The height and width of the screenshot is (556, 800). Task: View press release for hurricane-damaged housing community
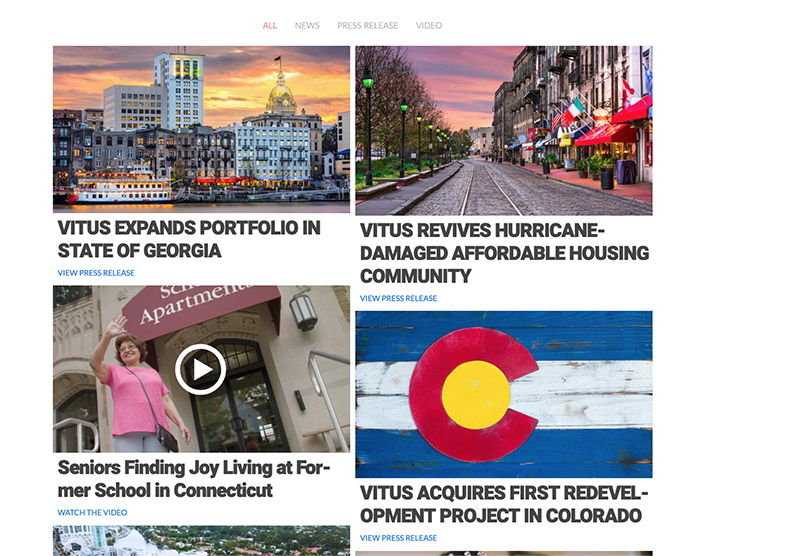coord(398,298)
